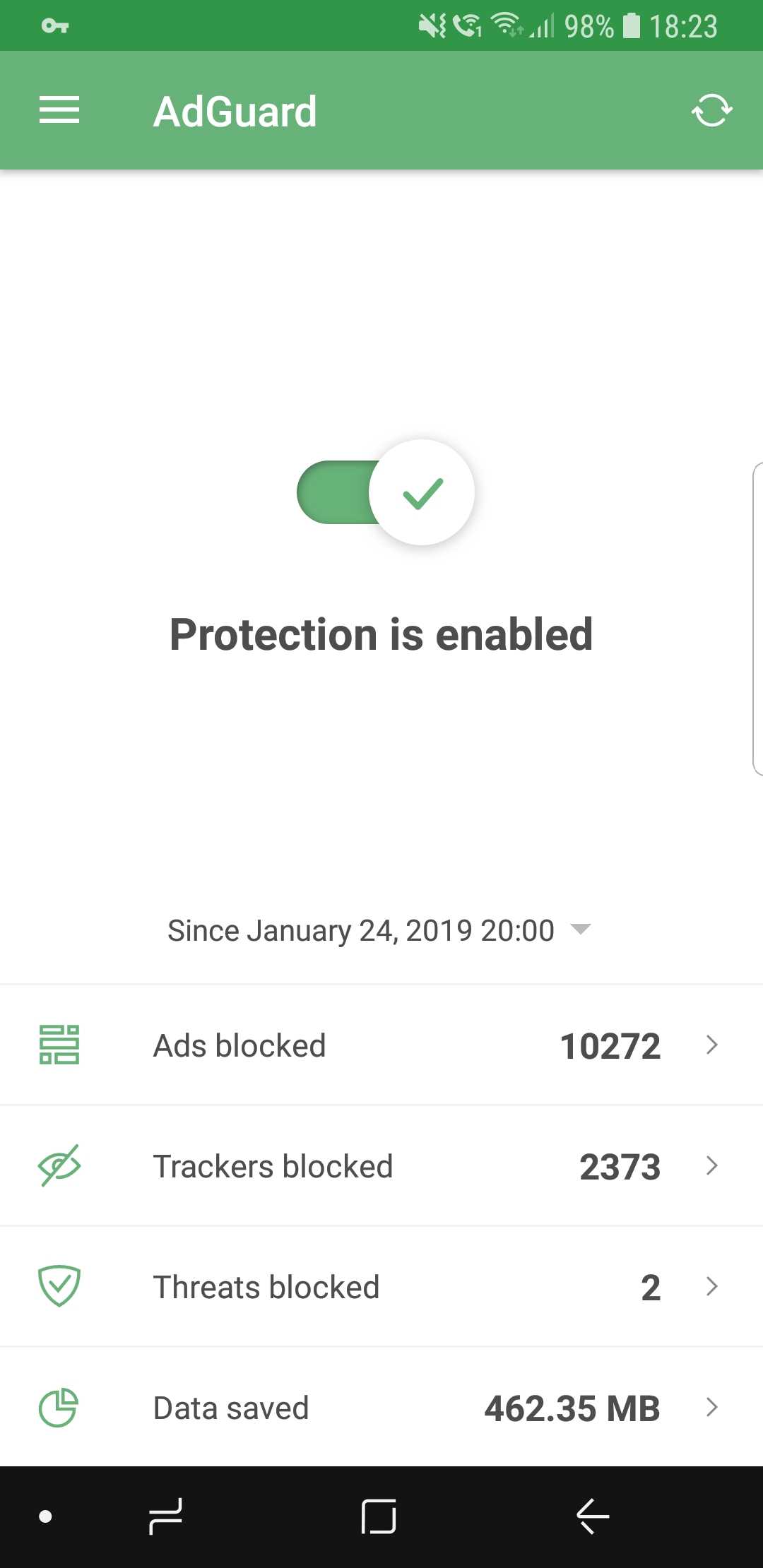The height and width of the screenshot is (1568, 763).
Task: View Trackers blocked details
Action: click(381, 1166)
